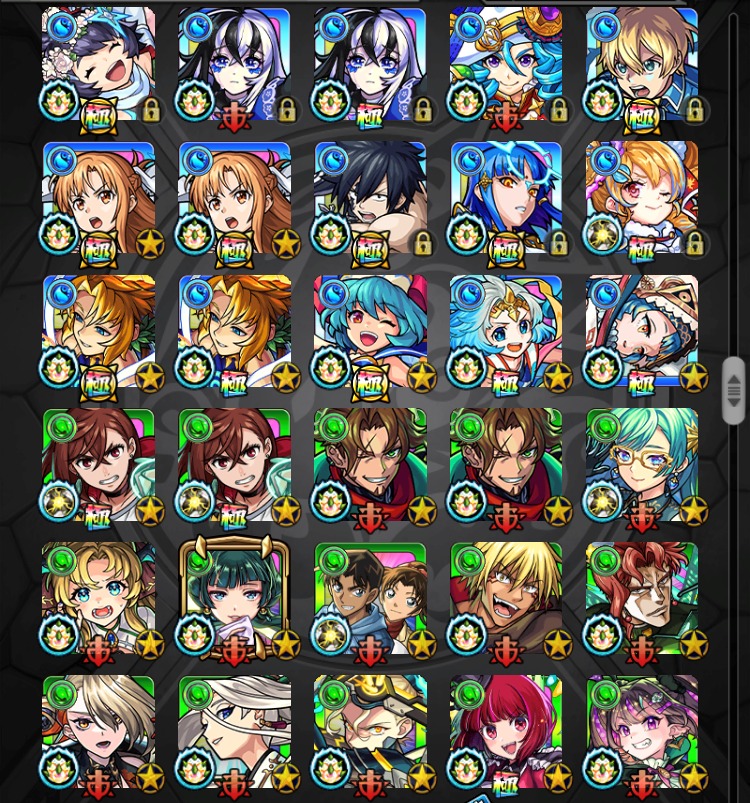Select the winking teal-haired girl
Screen dimensions: 750x803
click(370, 332)
